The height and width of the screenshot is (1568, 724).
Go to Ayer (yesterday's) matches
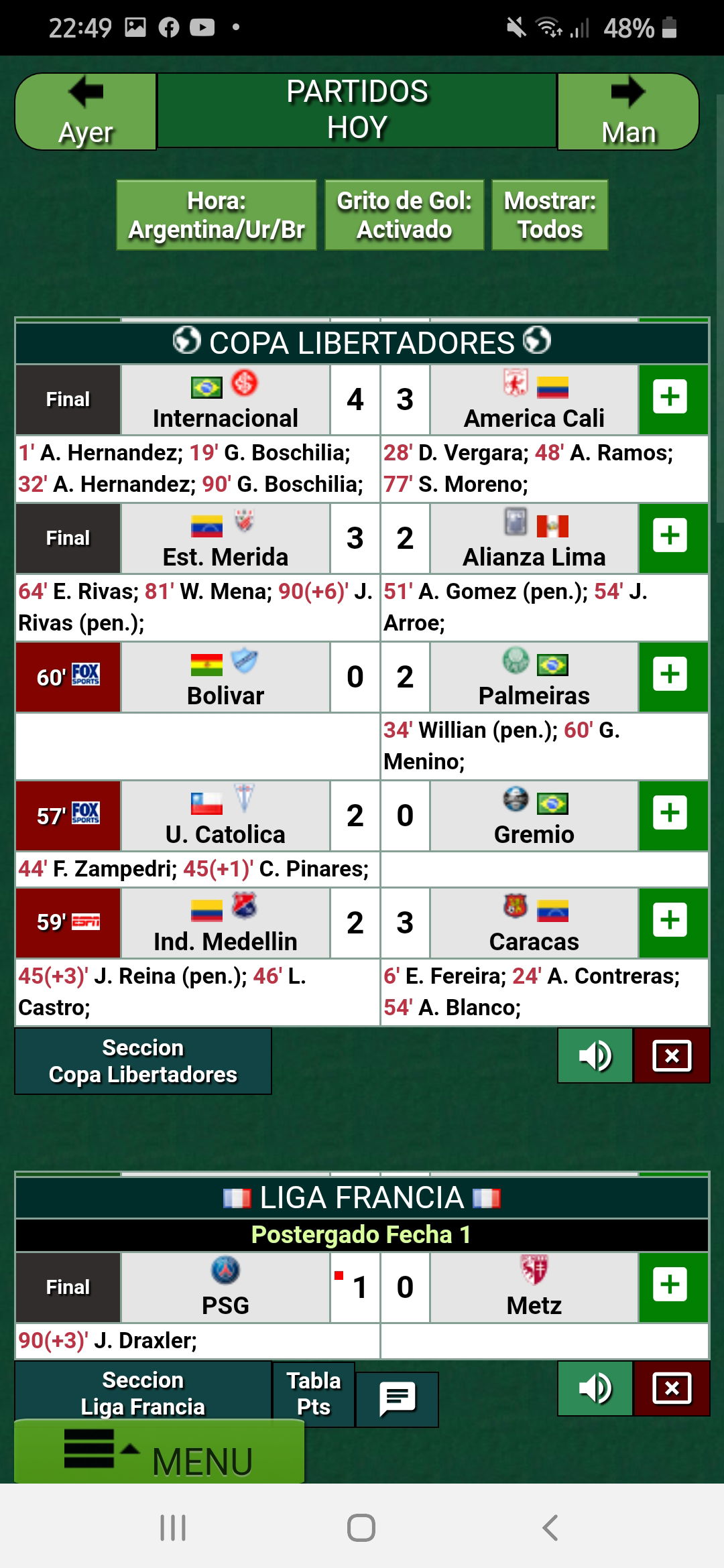(86, 111)
